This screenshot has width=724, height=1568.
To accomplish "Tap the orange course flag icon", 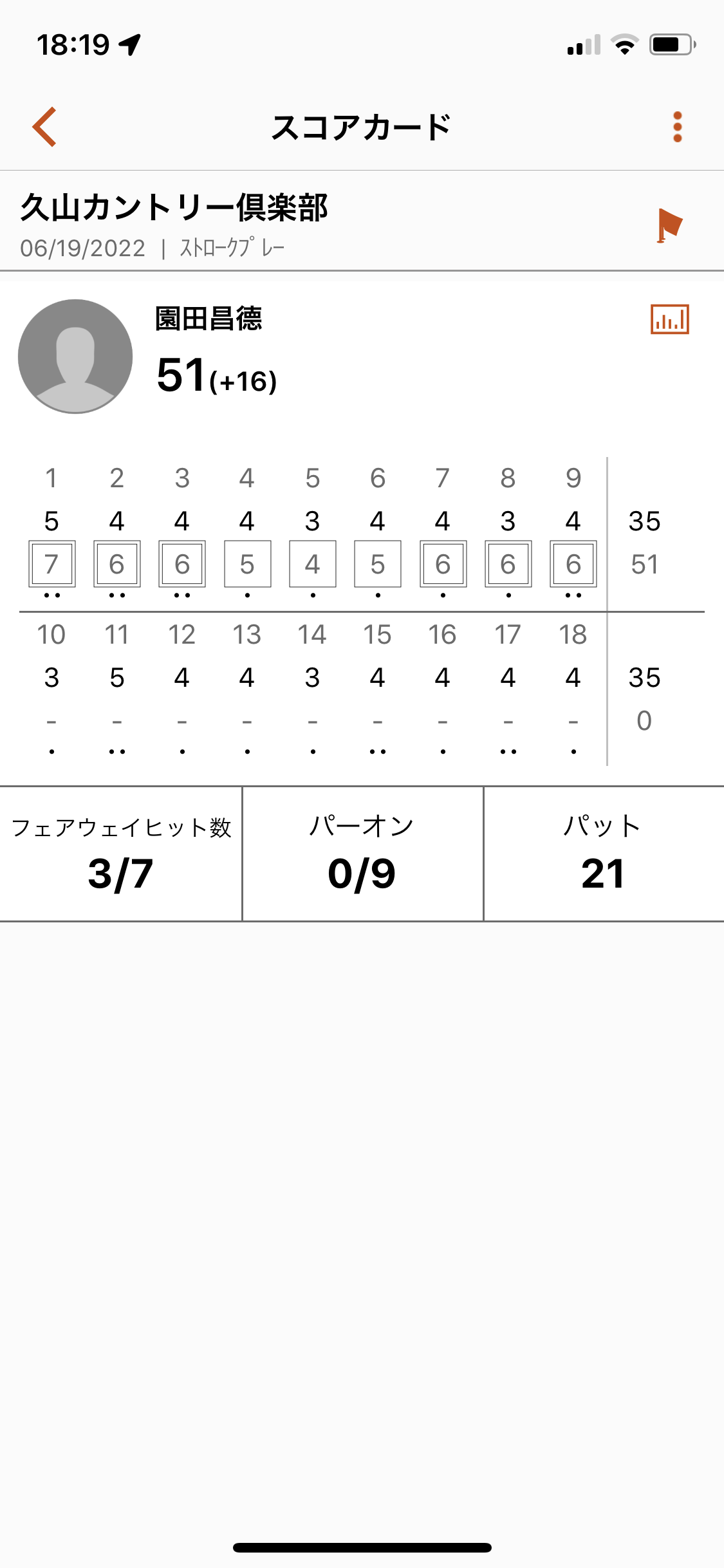I will click(669, 226).
